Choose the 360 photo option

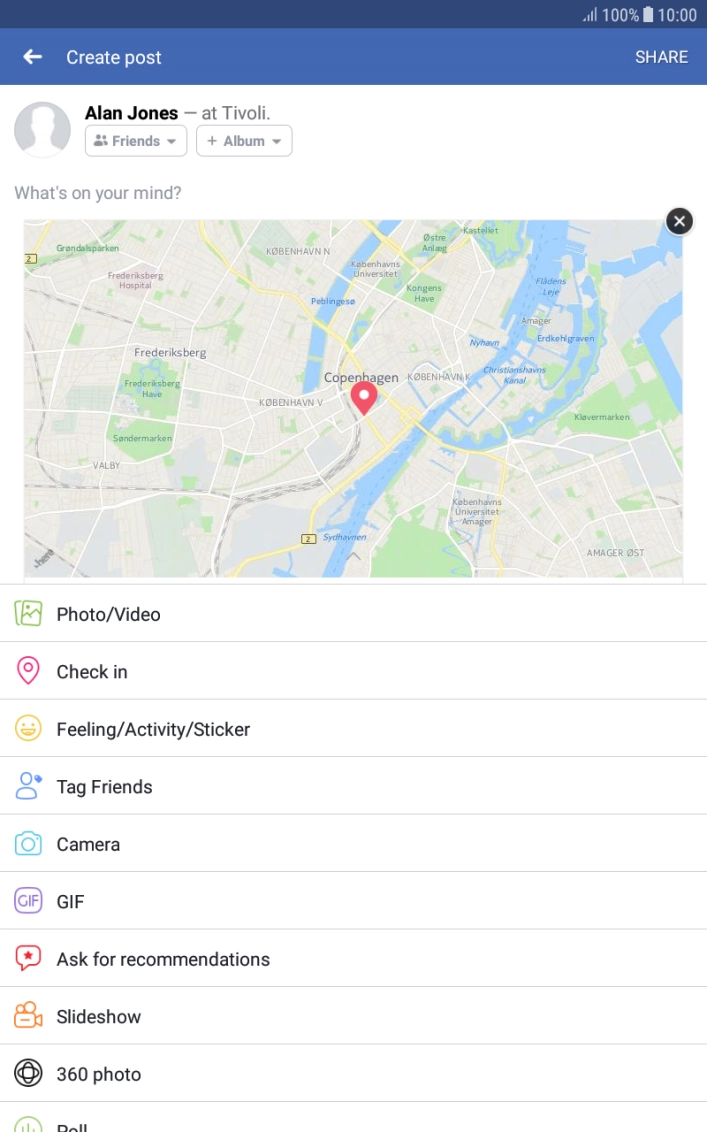(x=353, y=1074)
